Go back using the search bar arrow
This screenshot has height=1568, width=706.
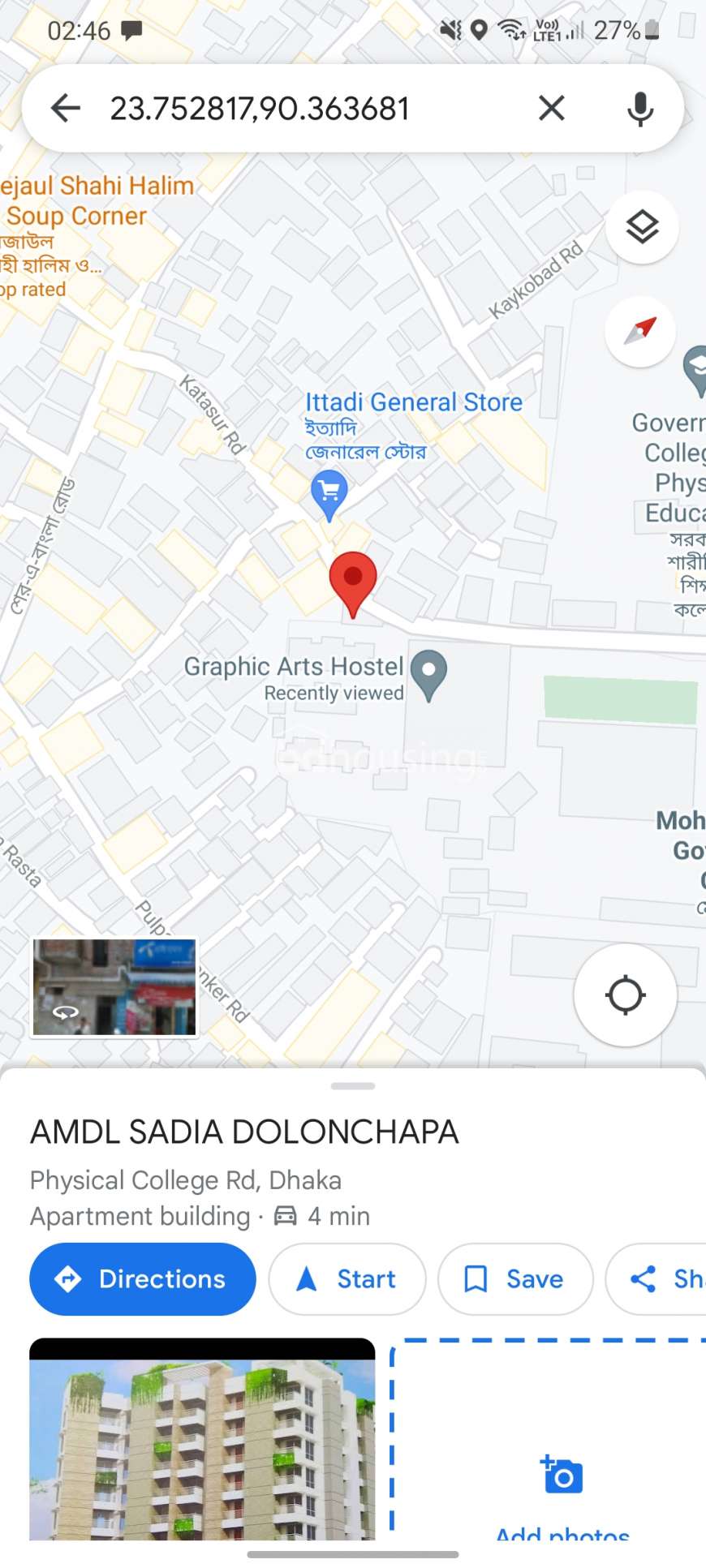click(x=66, y=108)
